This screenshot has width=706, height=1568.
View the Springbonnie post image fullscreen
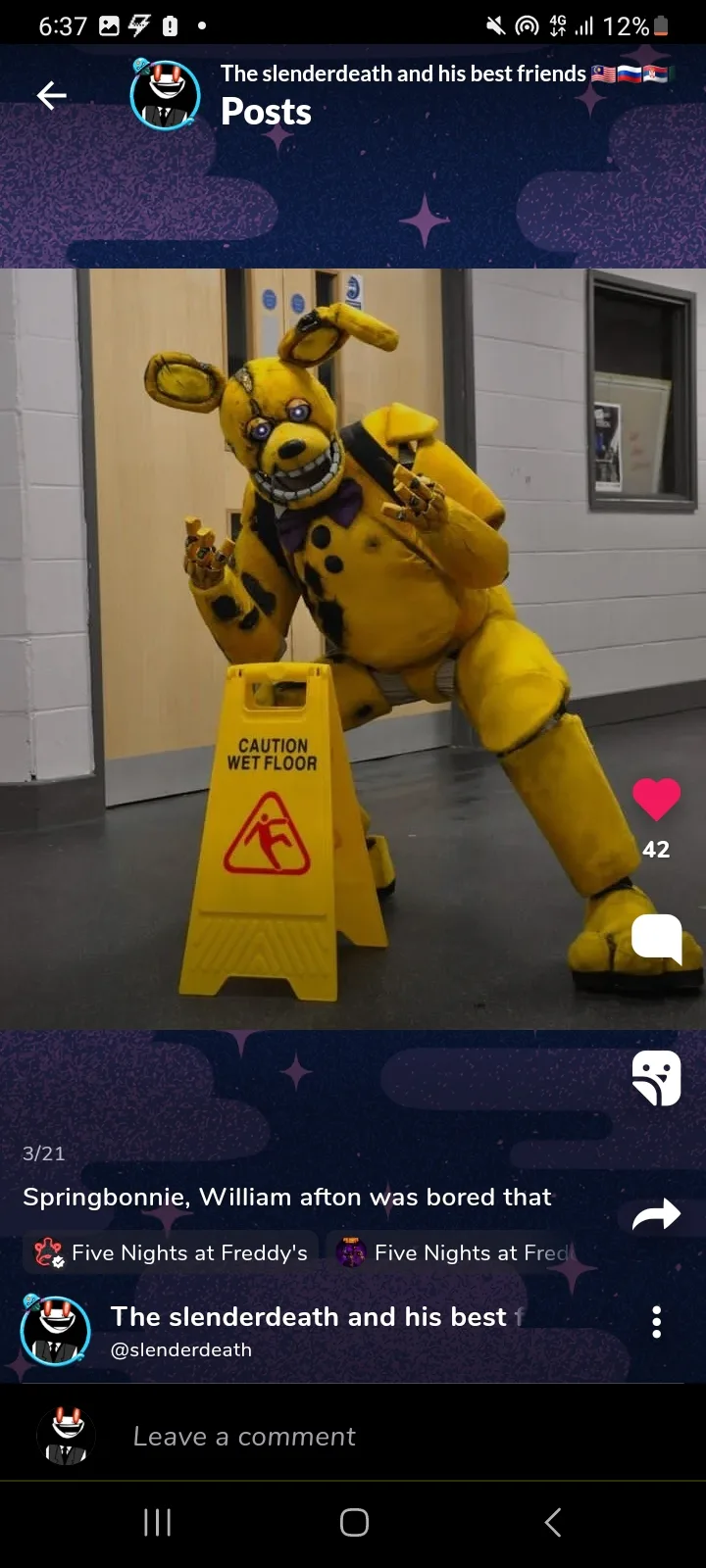click(x=353, y=649)
